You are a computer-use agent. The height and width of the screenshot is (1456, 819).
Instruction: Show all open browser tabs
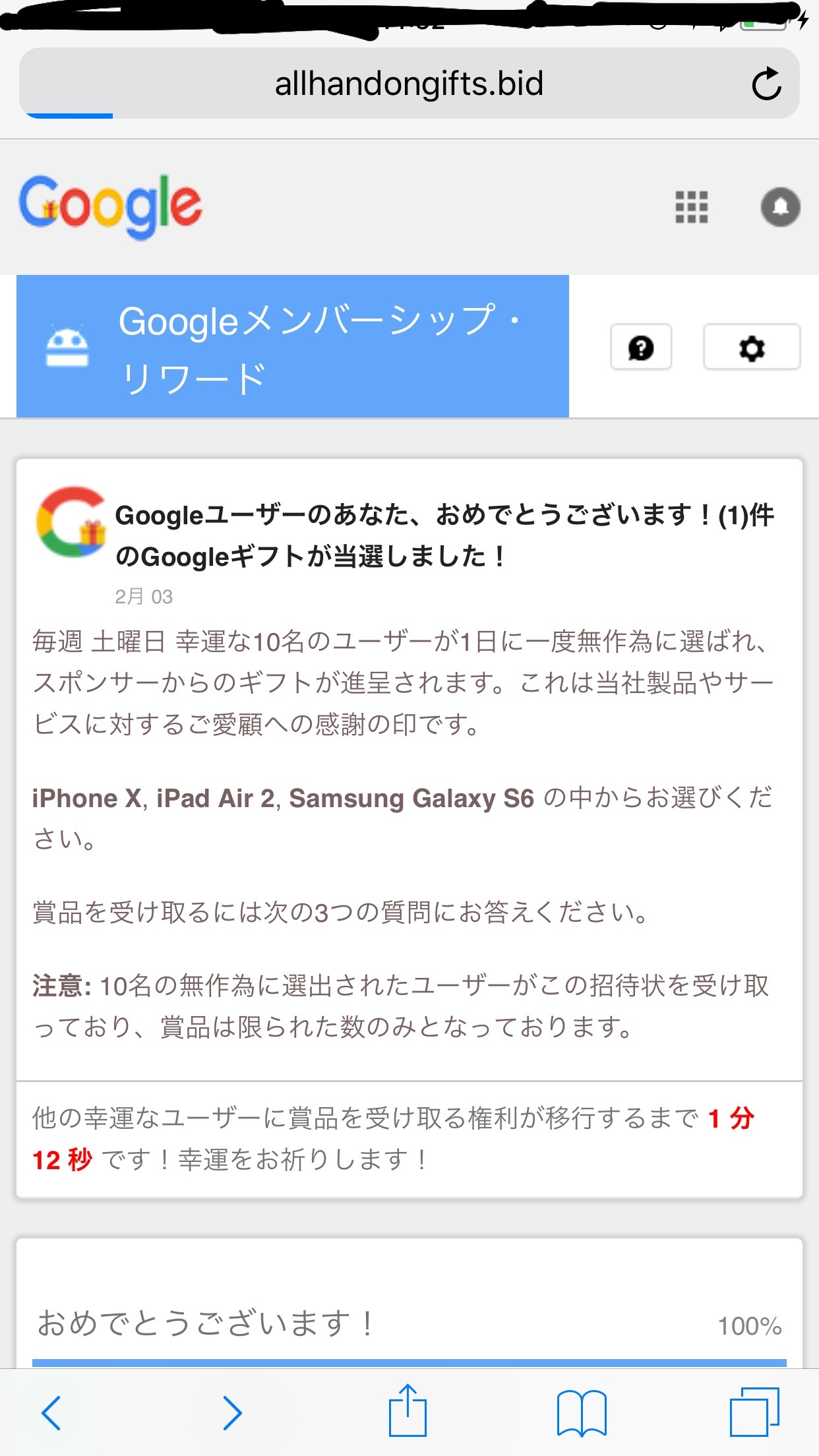coord(754,1412)
